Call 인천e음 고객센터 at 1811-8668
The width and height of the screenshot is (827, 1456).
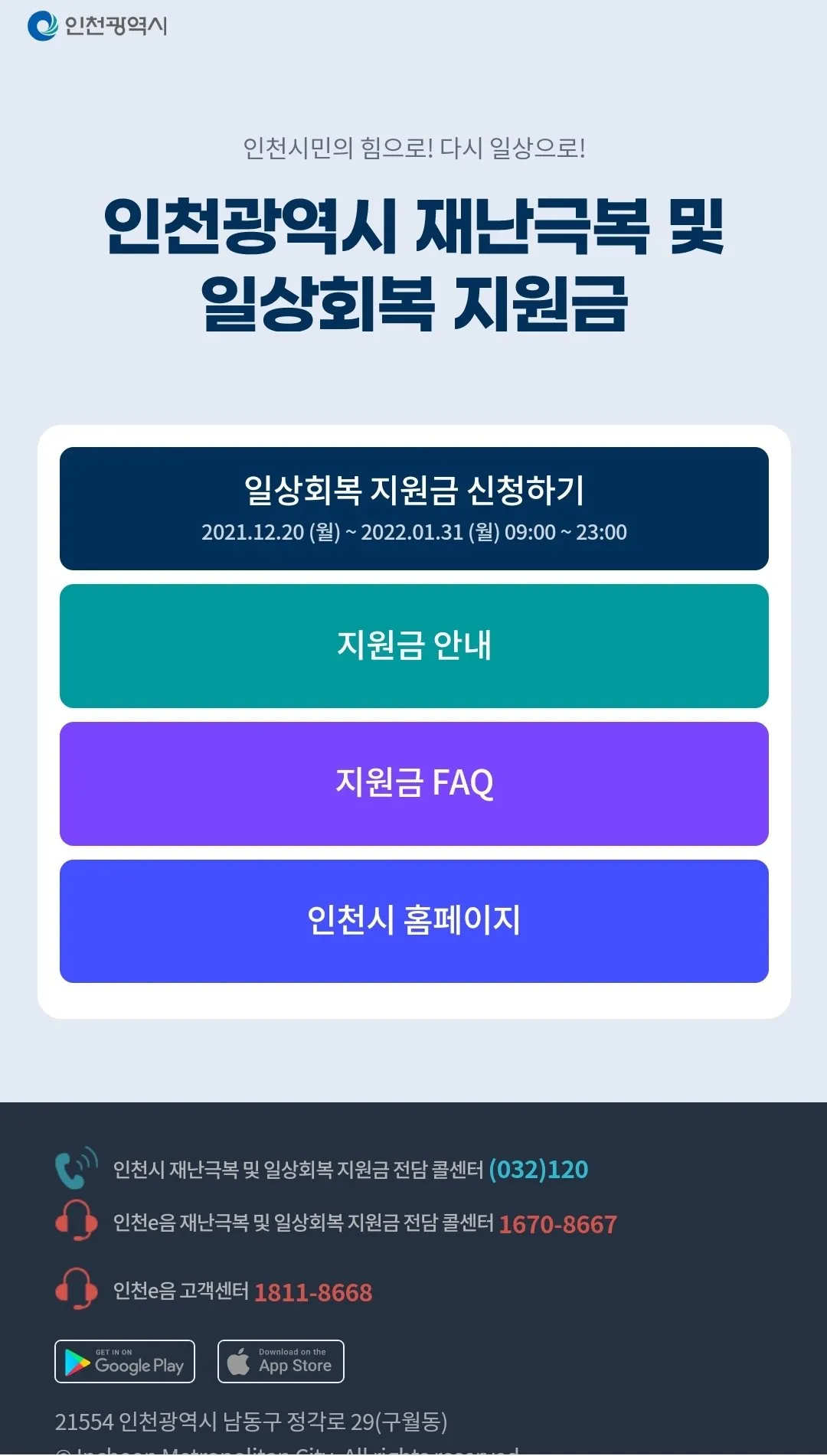pyautogui.click(x=312, y=1292)
